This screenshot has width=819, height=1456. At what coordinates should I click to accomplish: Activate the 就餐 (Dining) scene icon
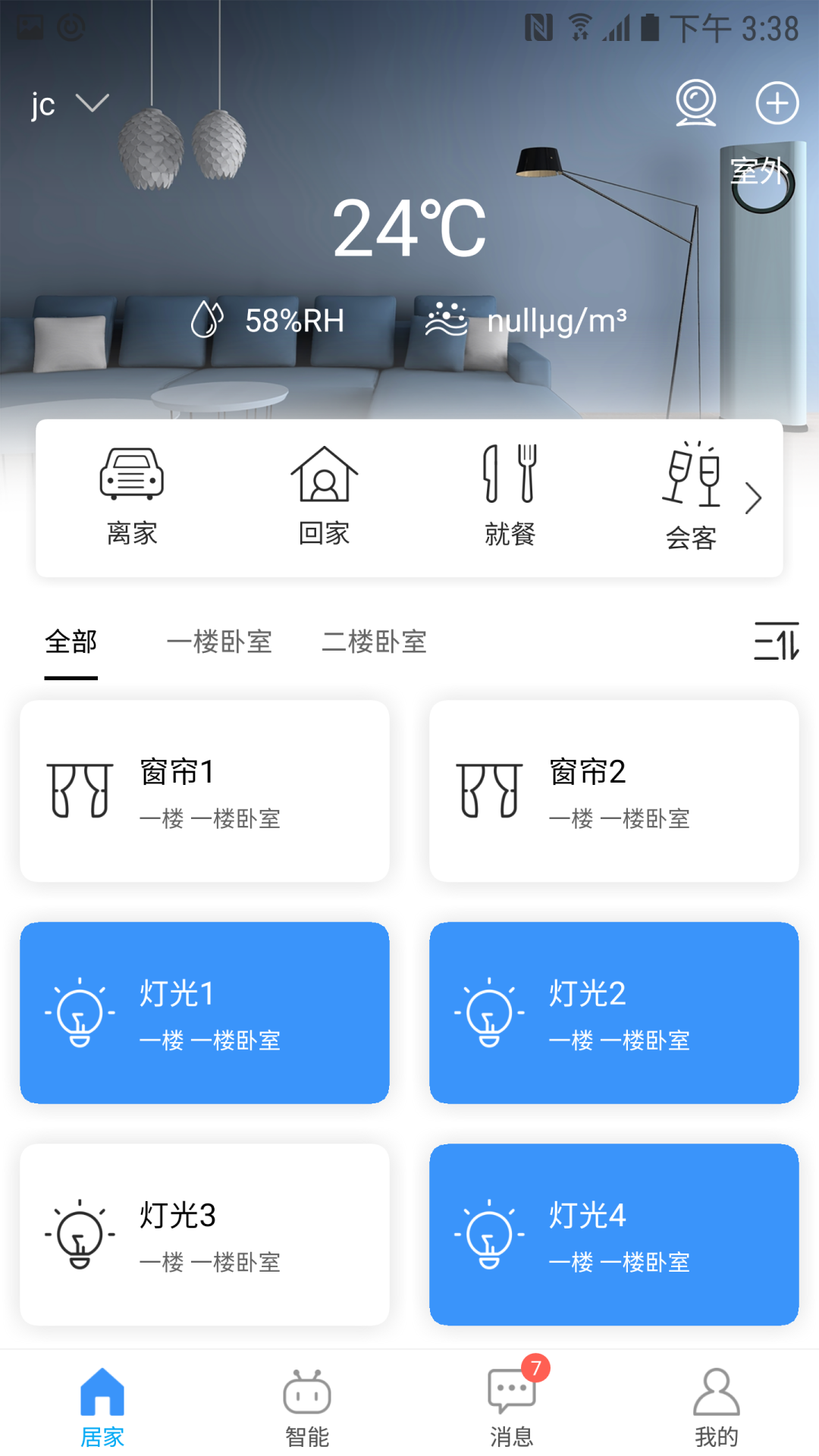[510, 491]
